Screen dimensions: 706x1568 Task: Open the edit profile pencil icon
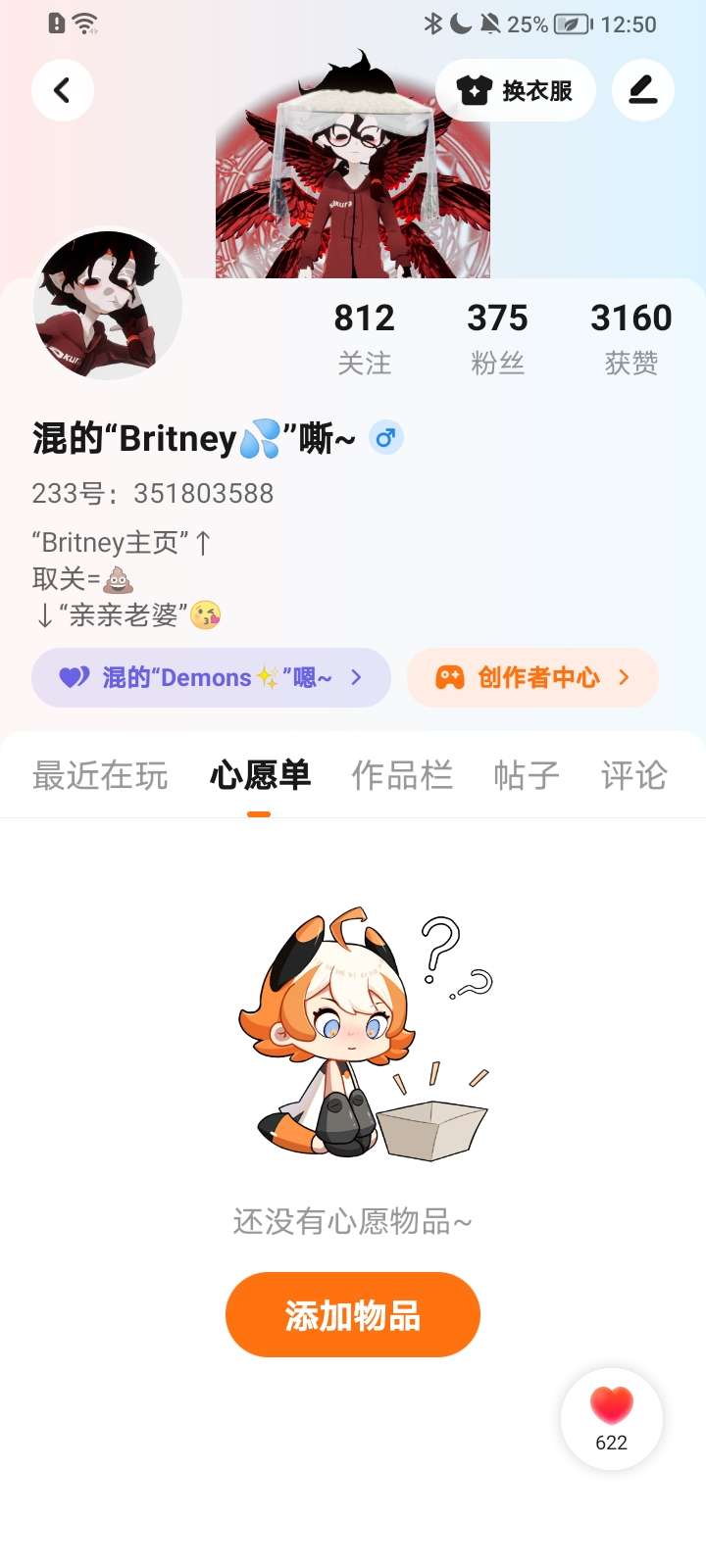(x=642, y=90)
